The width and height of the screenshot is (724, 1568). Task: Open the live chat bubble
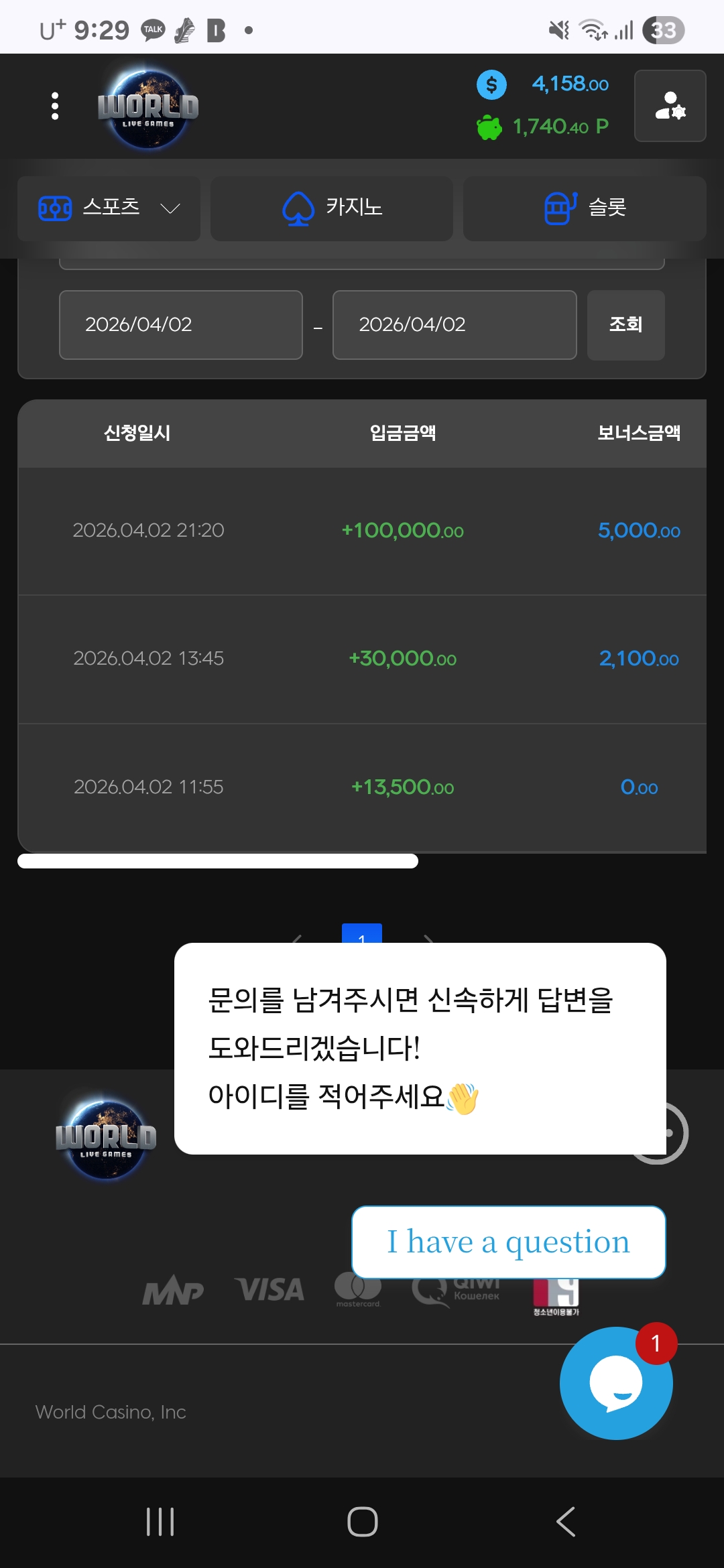615,1384
